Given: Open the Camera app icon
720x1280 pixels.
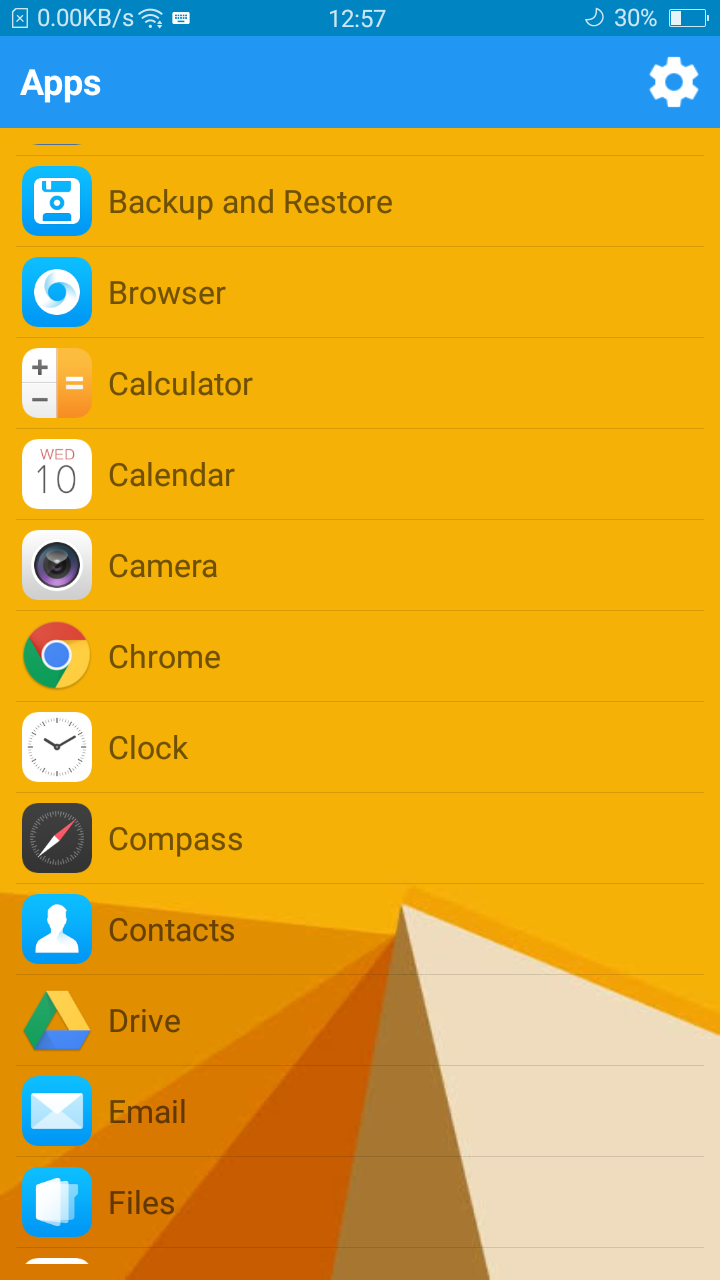Looking at the screenshot, I should pyautogui.click(x=57, y=565).
